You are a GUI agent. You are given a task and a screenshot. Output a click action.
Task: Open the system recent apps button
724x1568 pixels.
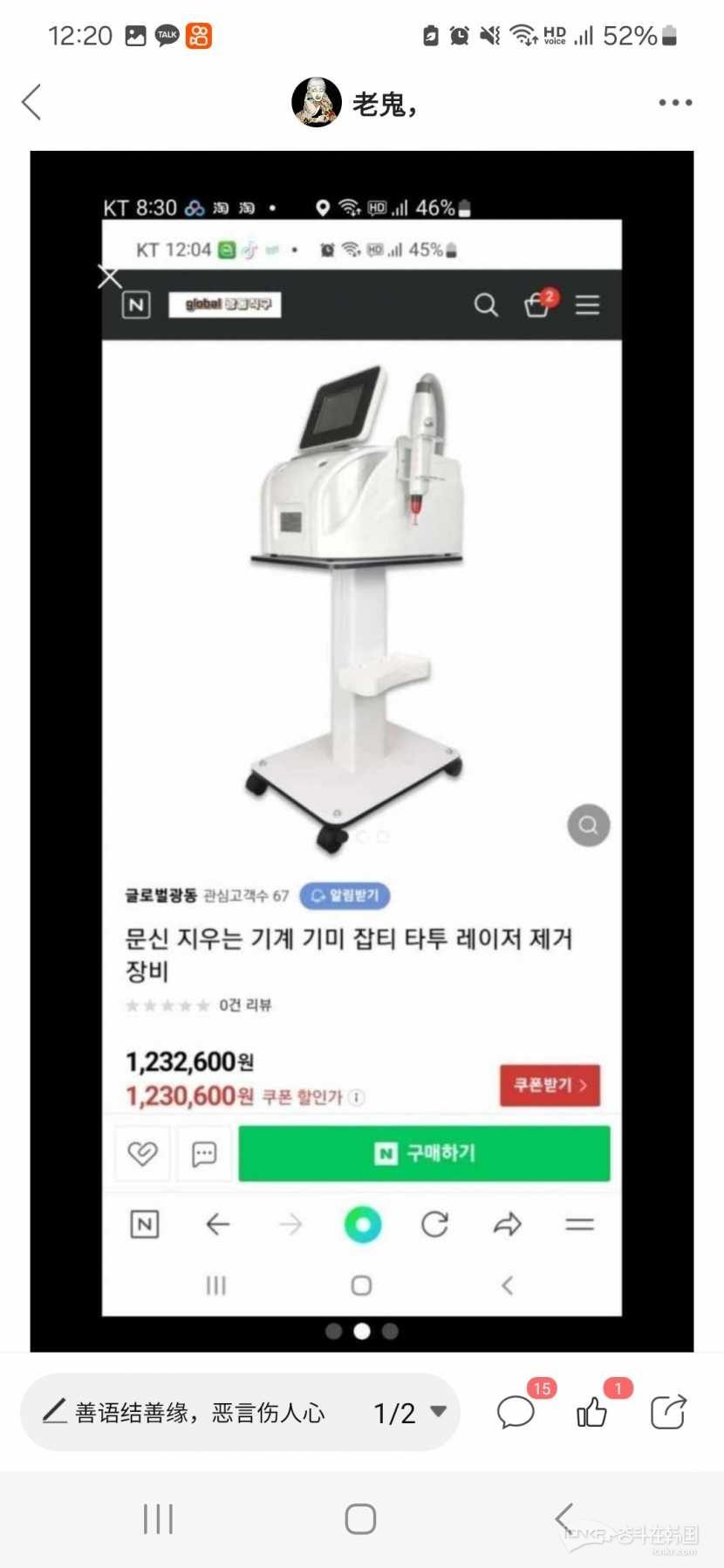158,1518
